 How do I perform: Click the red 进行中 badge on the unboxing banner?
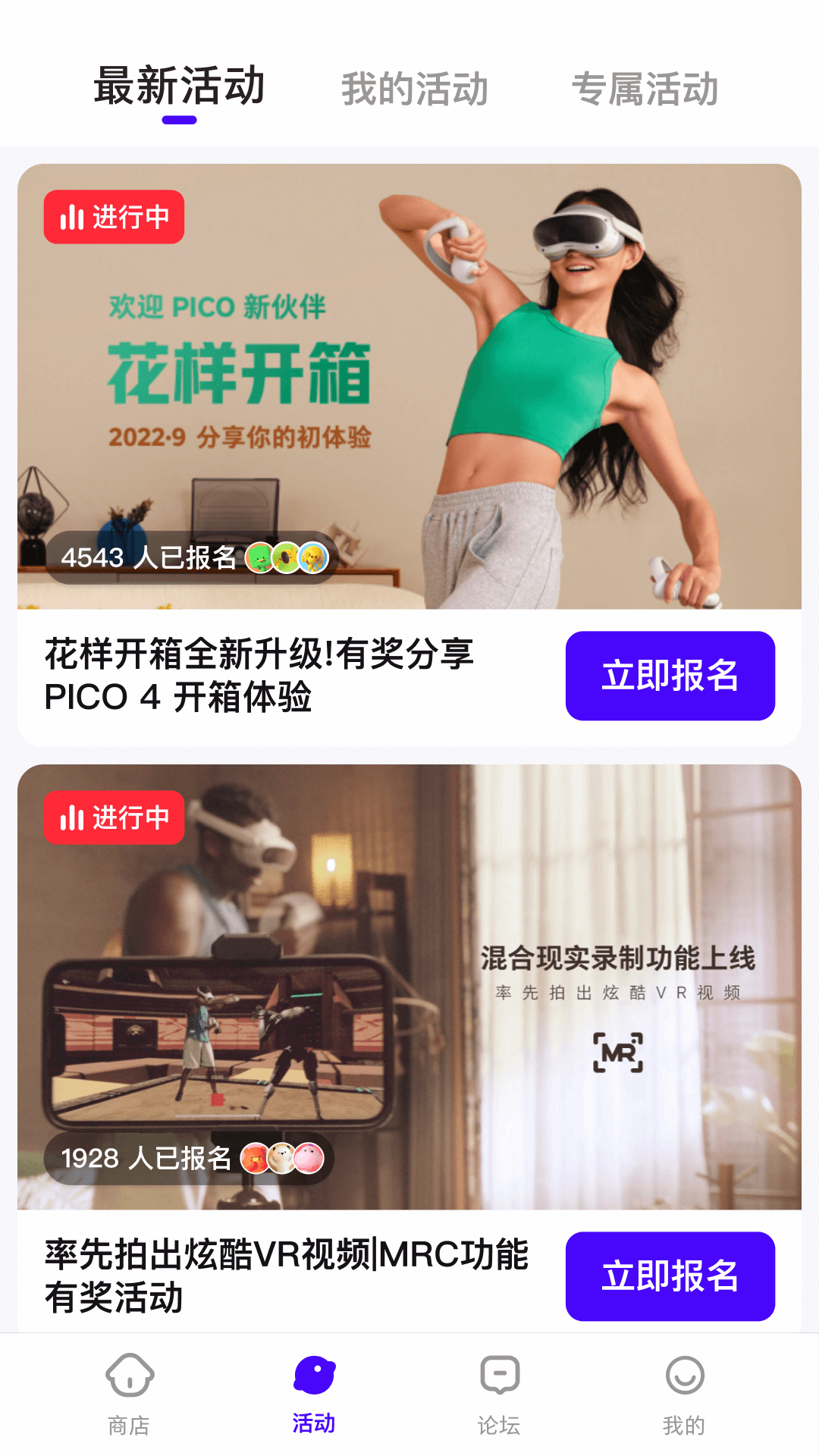click(x=114, y=217)
